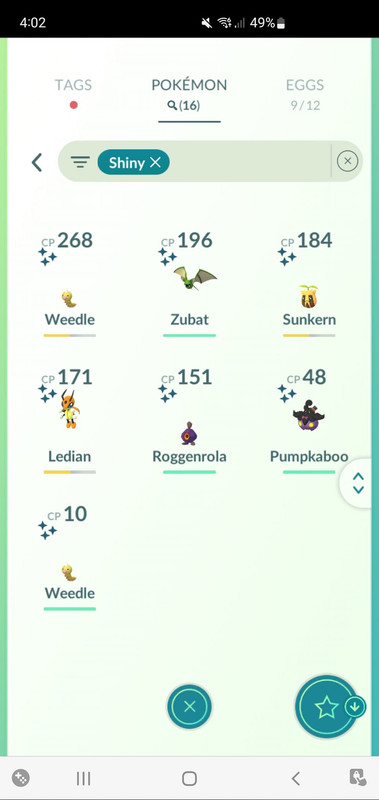Viewport: 379px width, 800px height.
Task: Open the Pumpkaboo with CP 48
Action: click(x=309, y=420)
